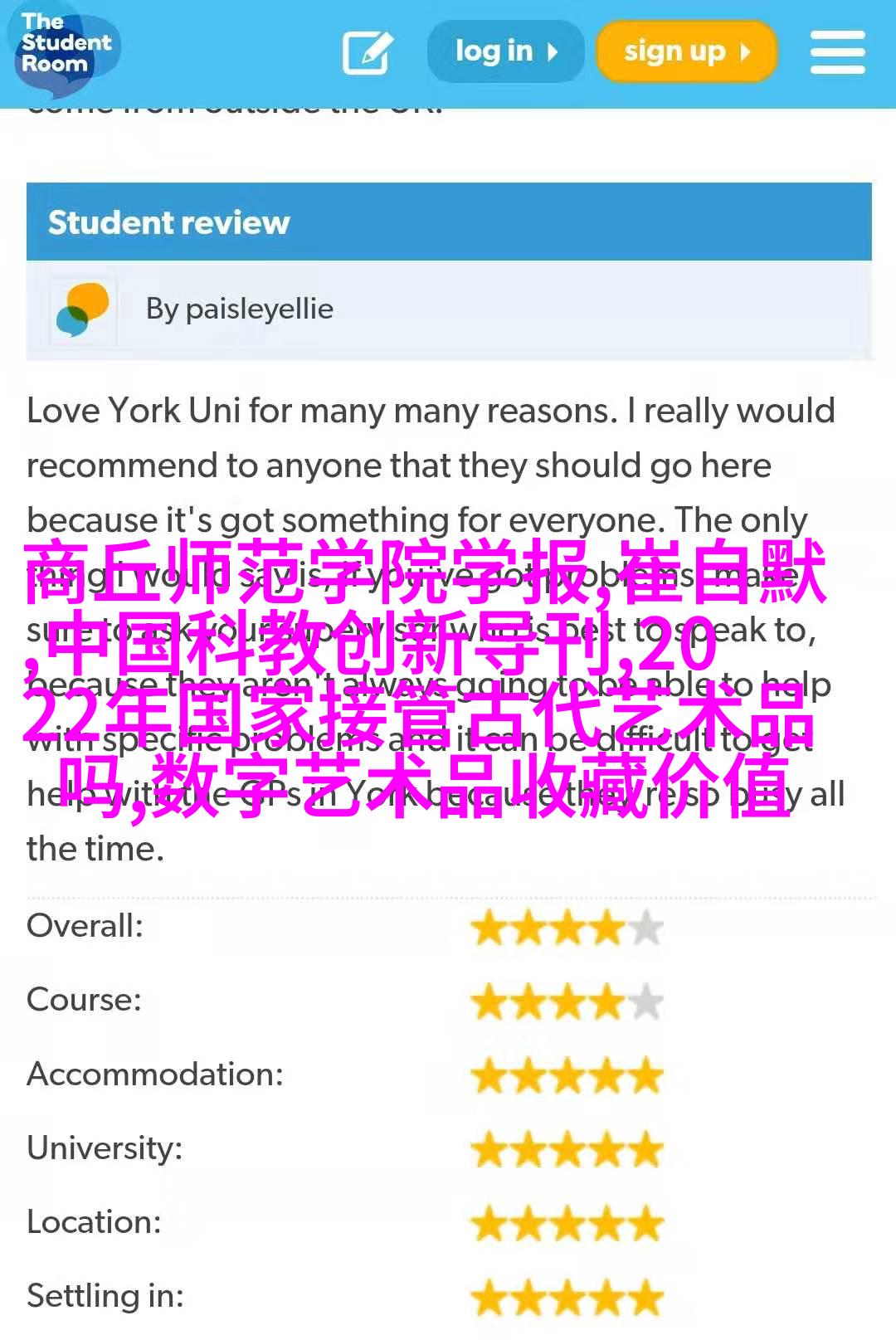Tap the sign up button
The width and height of the screenshot is (896, 1340).
click(x=686, y=52)
